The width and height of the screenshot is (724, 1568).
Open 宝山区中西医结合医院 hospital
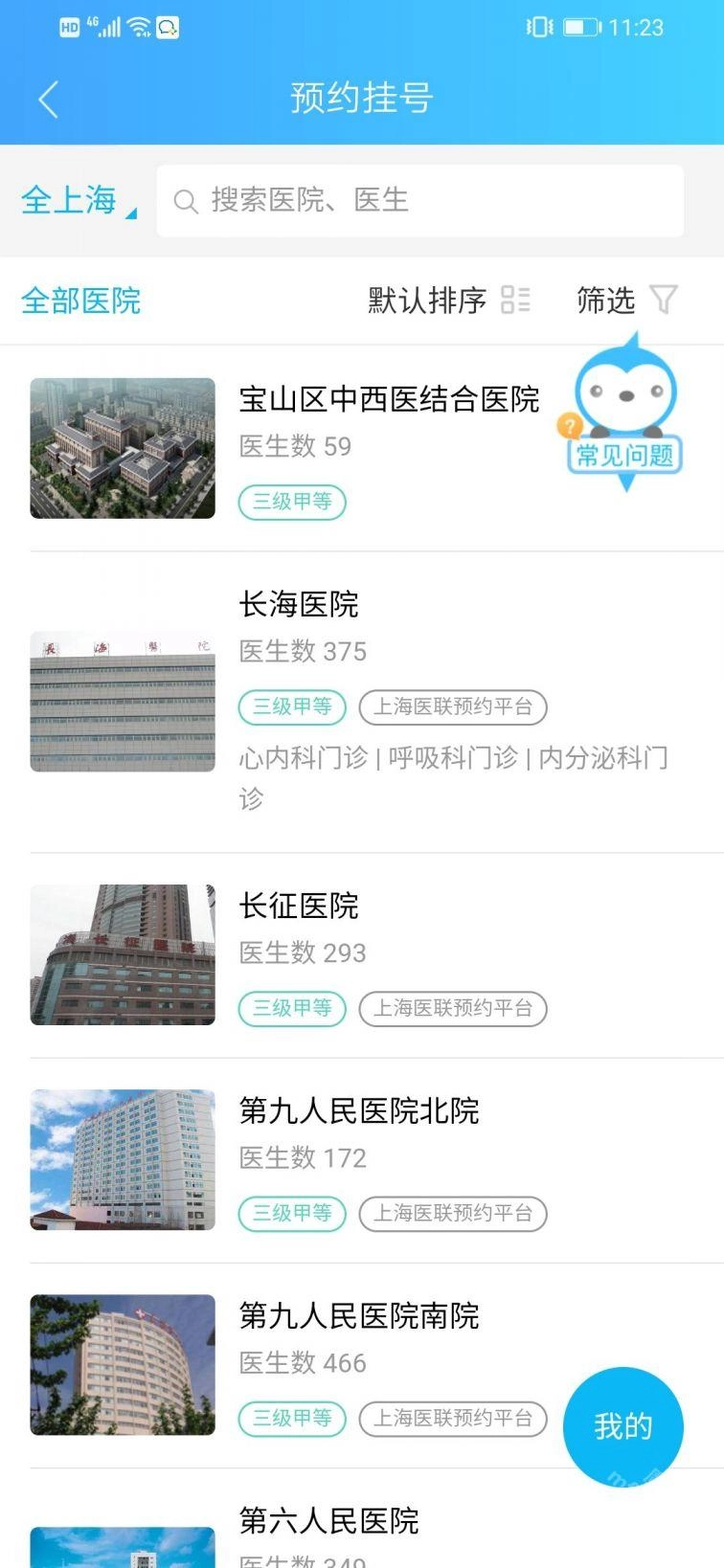tap(389, 400)
